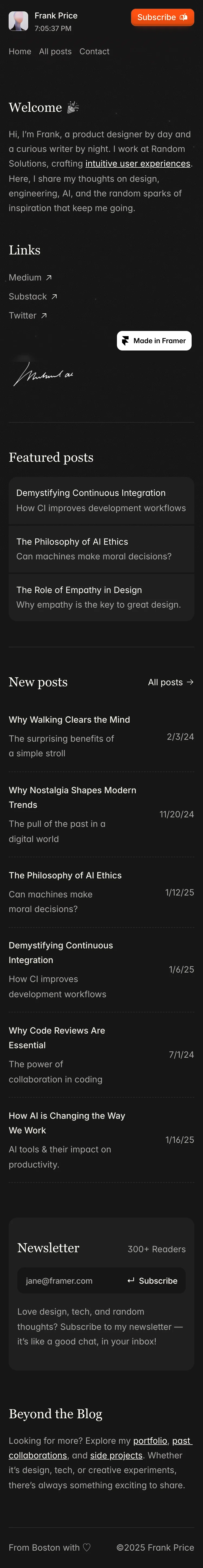View all posts via the arrow link

tap(170, 682)
